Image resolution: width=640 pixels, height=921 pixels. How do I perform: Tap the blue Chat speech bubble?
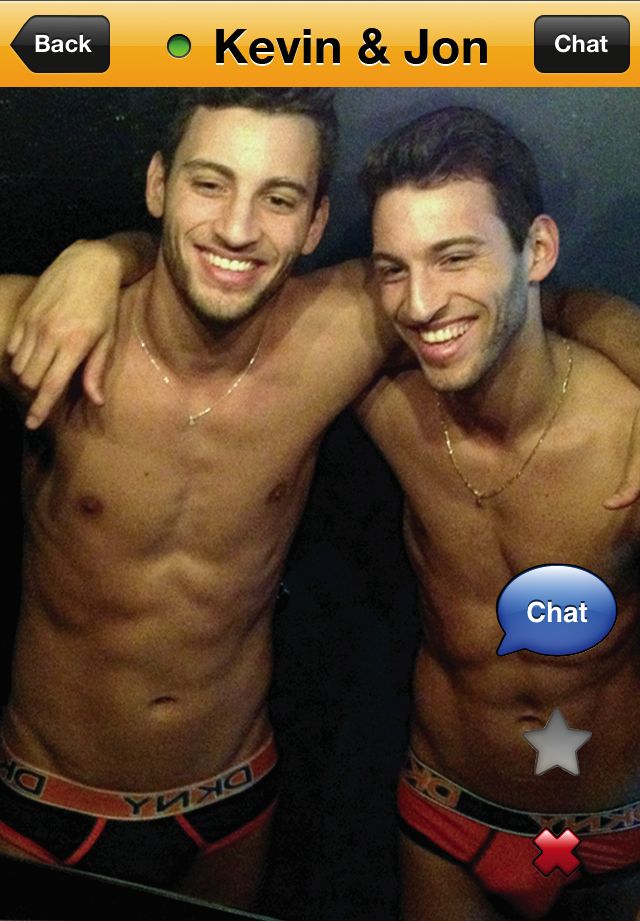556,610
